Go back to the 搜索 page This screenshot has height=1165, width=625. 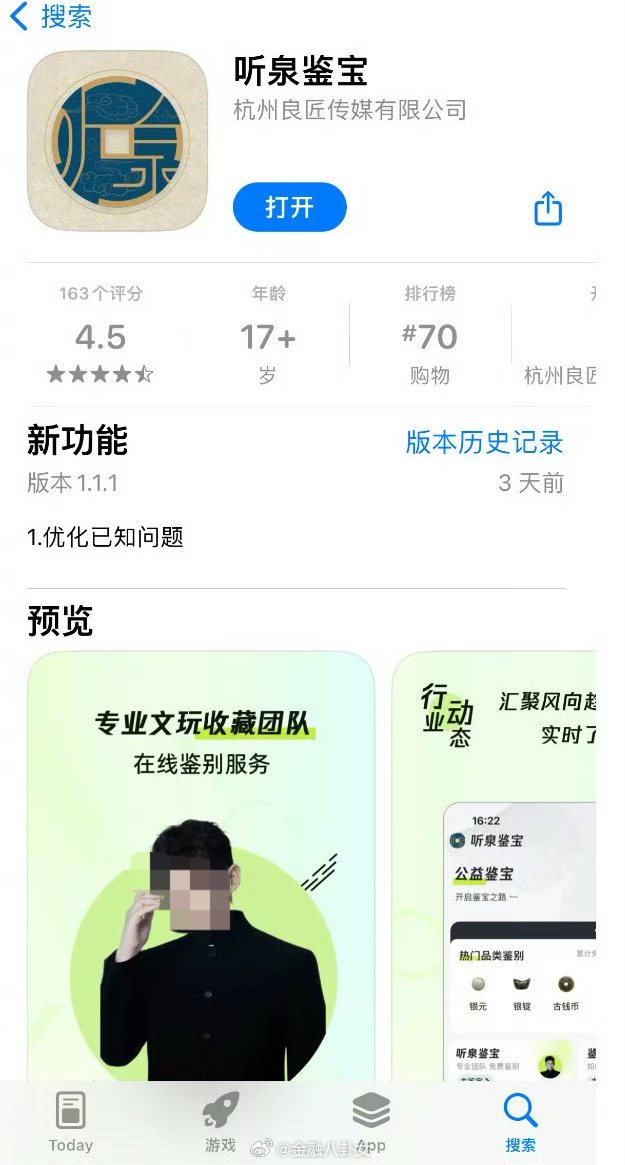point(51,17)
